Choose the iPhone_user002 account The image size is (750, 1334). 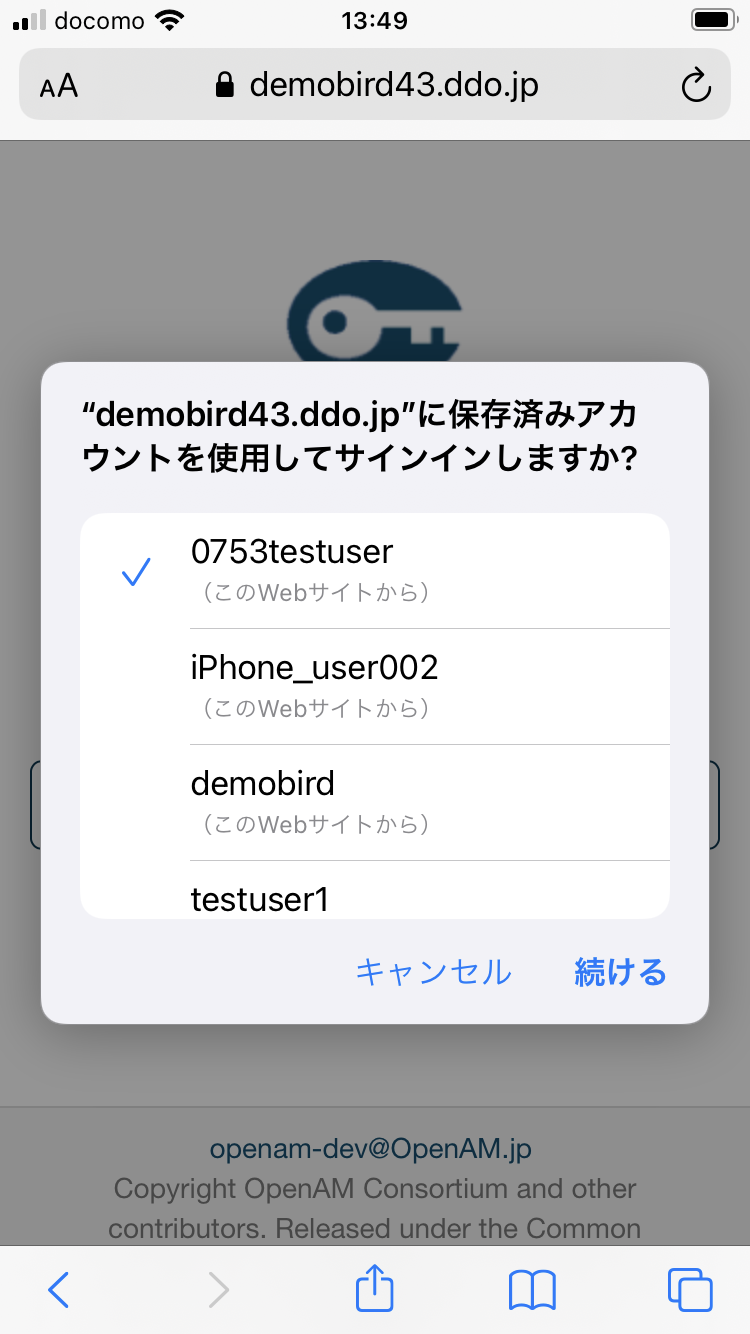tap(375, 686)
